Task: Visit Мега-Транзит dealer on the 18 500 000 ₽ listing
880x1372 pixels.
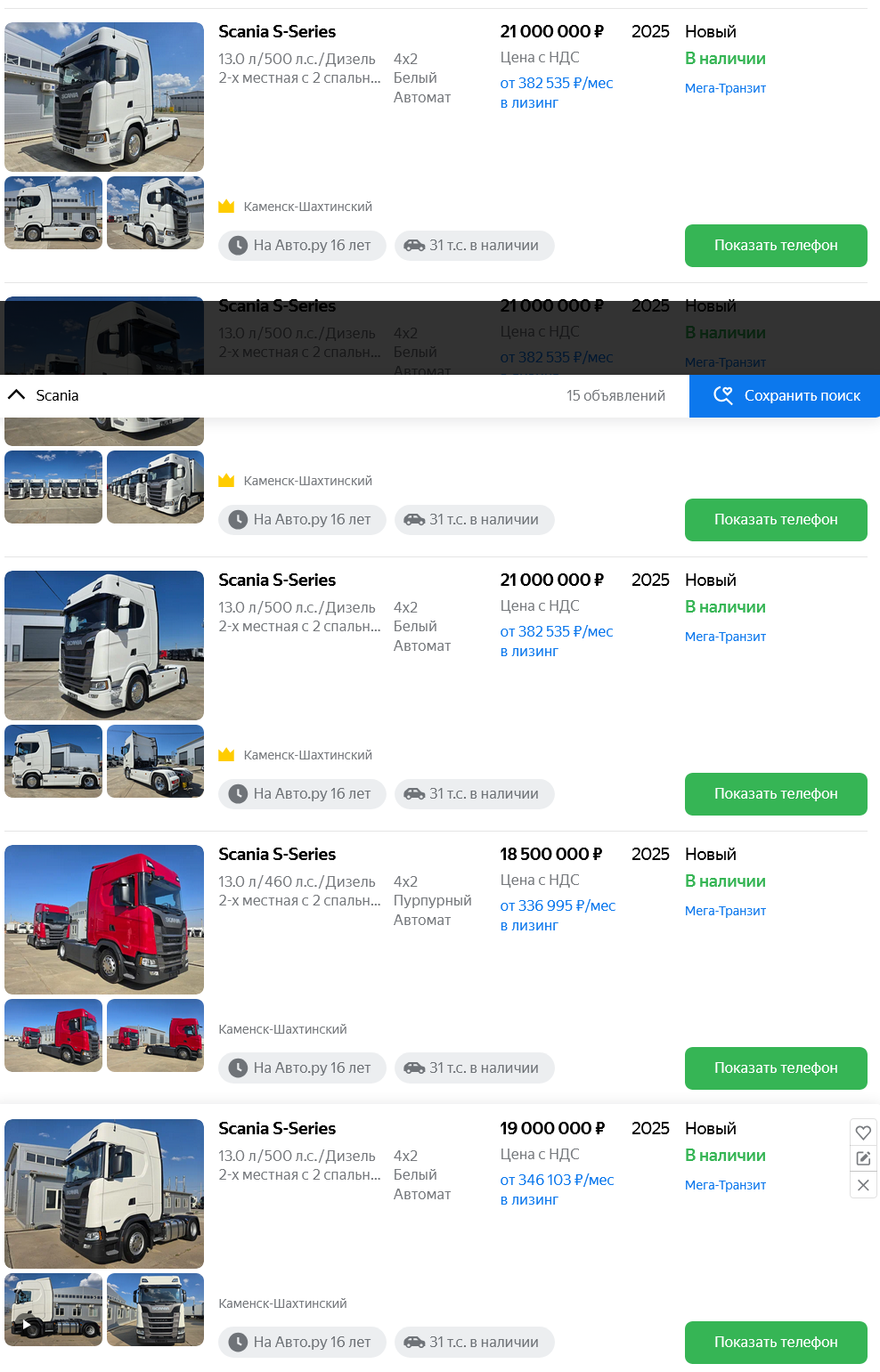Action: [x=725, y=911]
